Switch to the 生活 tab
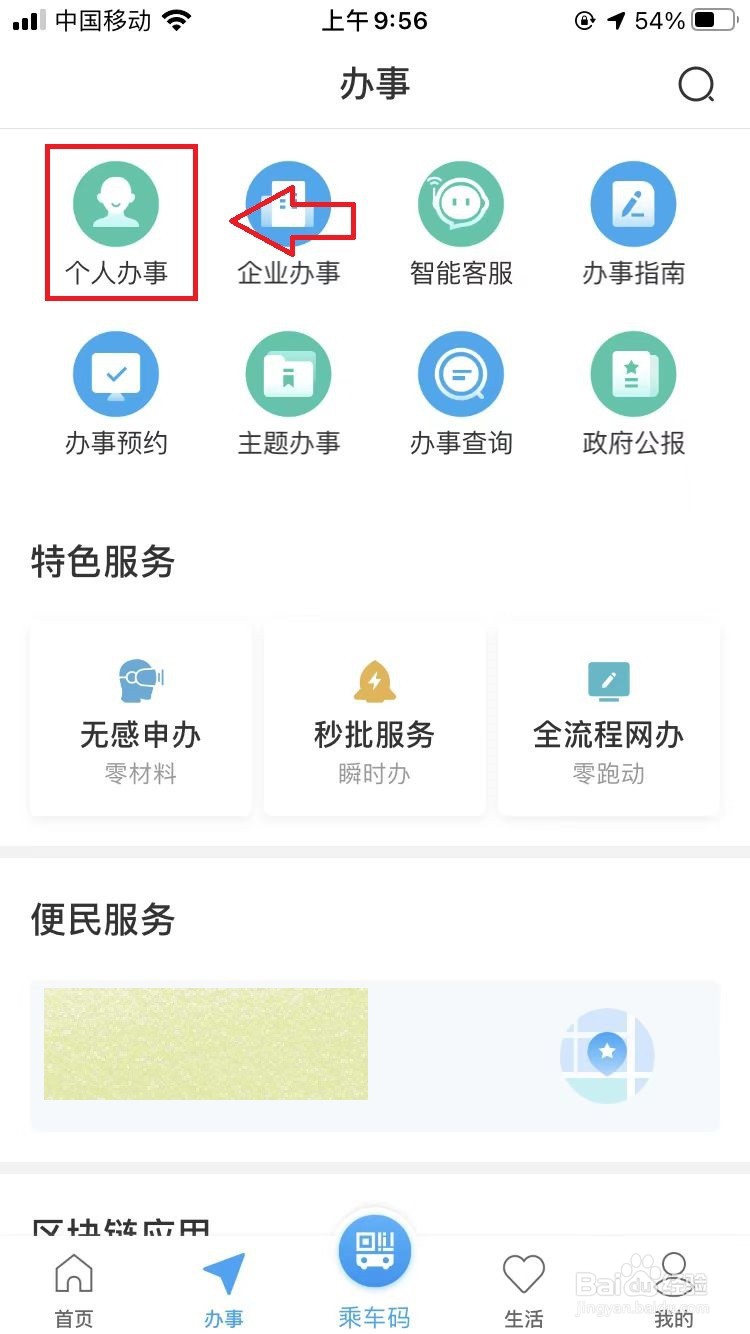 click(524, 1290)
